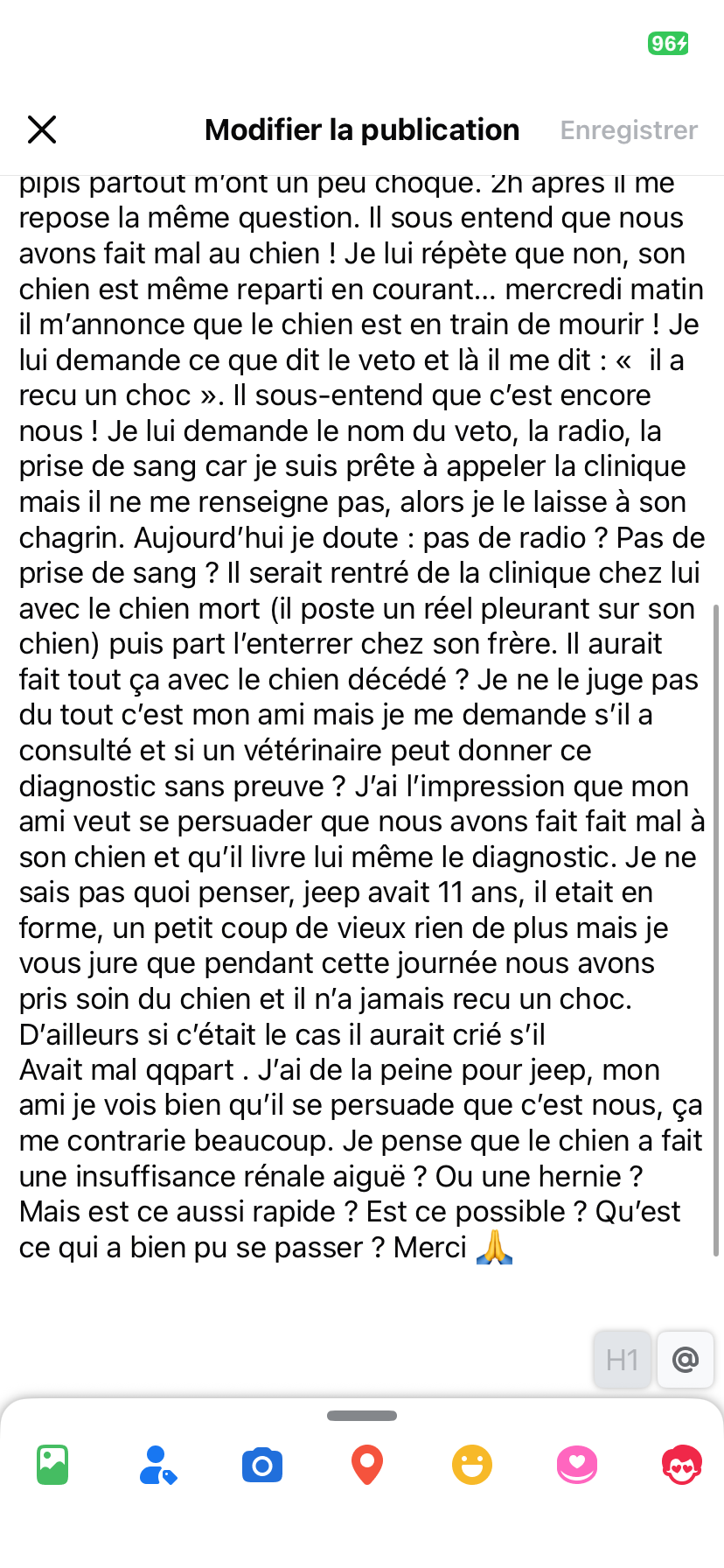Open the camera to take a photo
This screenshot has height=1568, width=724.
click(262, 1465)
